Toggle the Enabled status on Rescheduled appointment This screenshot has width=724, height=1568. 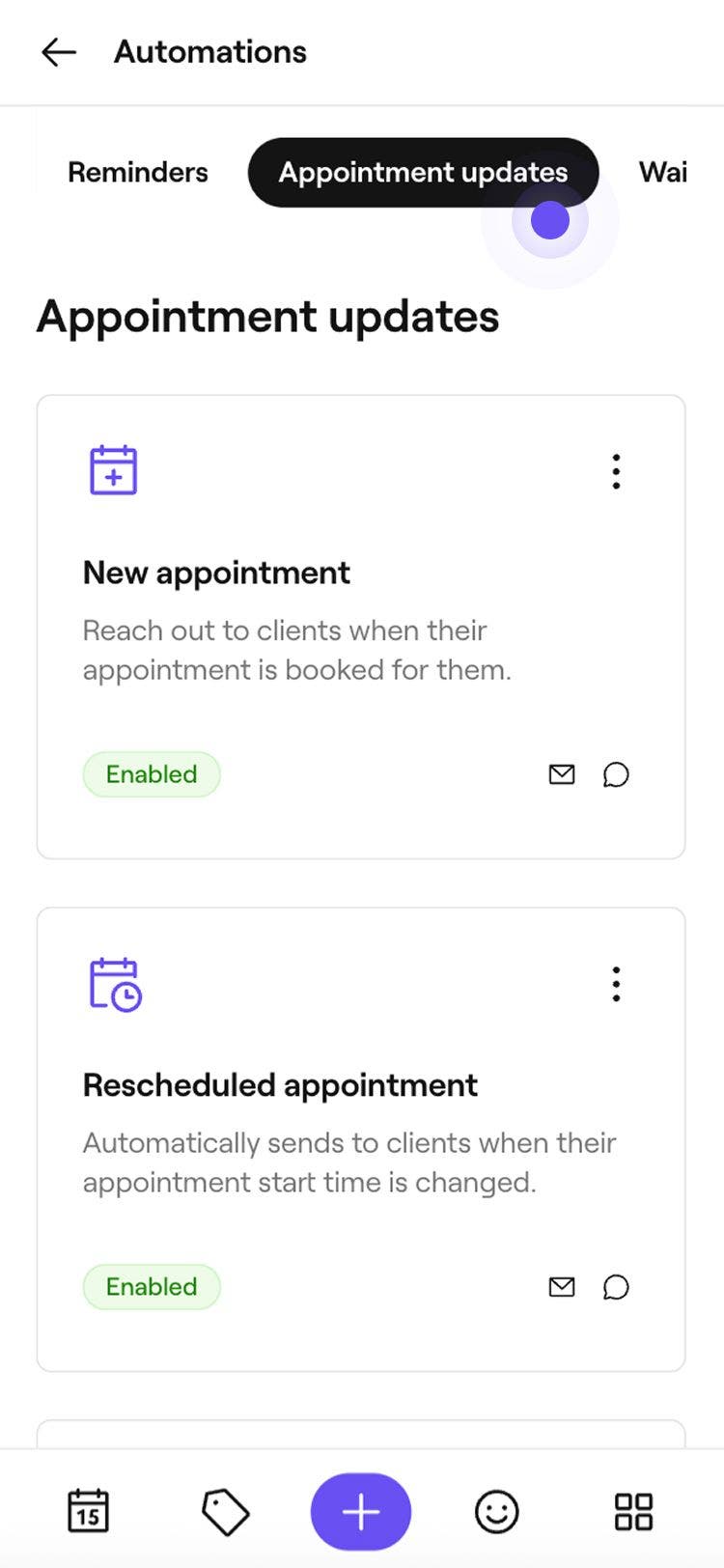point(152,1286)
